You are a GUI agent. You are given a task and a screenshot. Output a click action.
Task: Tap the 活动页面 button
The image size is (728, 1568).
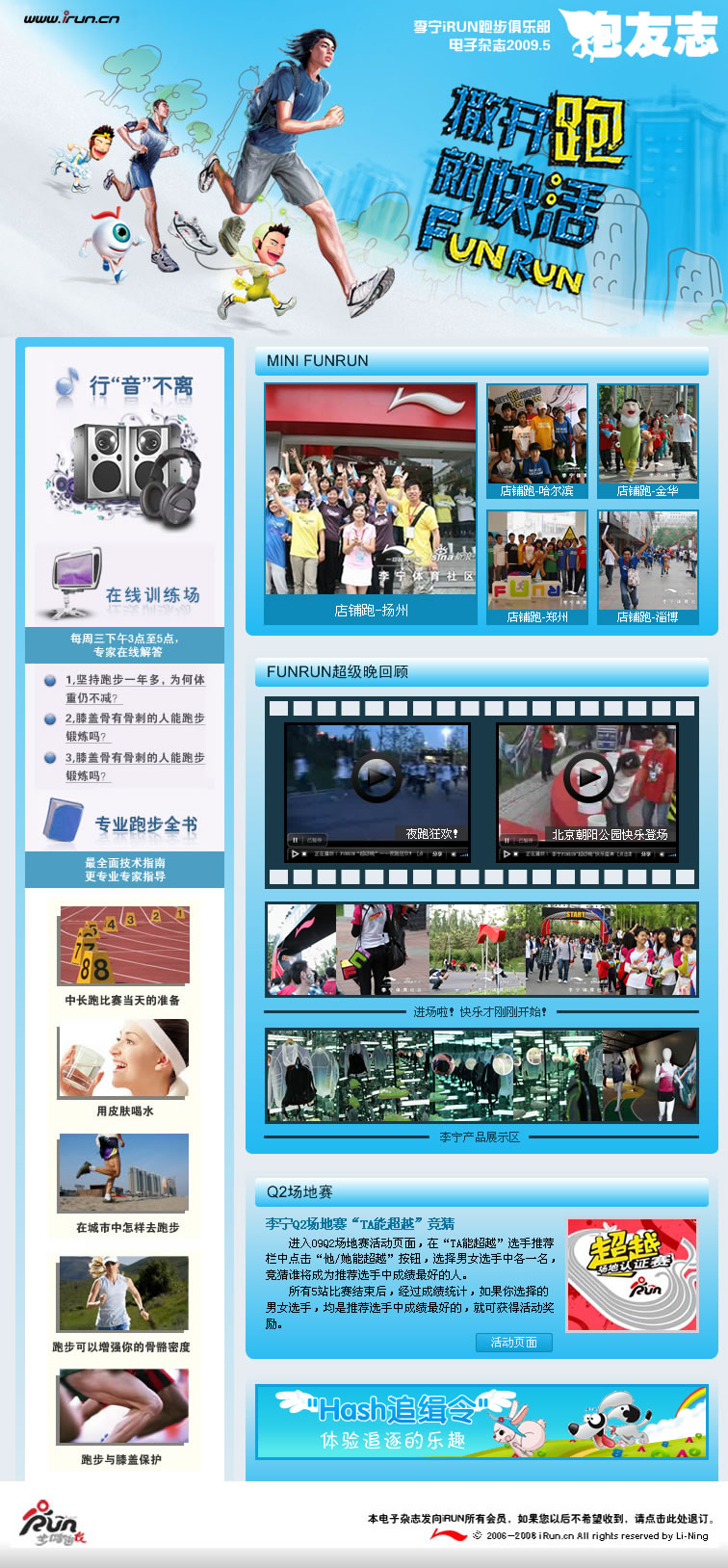(514, 1342)
